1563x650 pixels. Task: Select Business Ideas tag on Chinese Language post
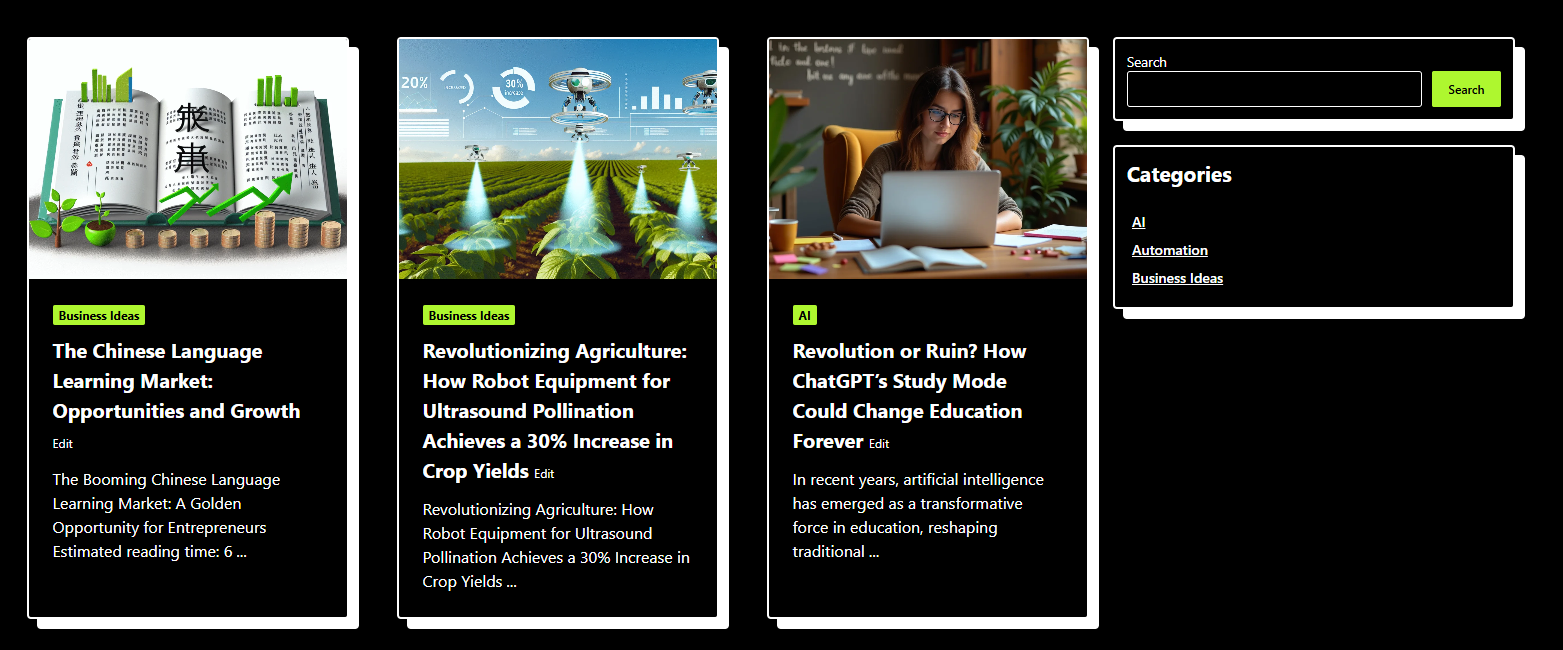[98, 315]
